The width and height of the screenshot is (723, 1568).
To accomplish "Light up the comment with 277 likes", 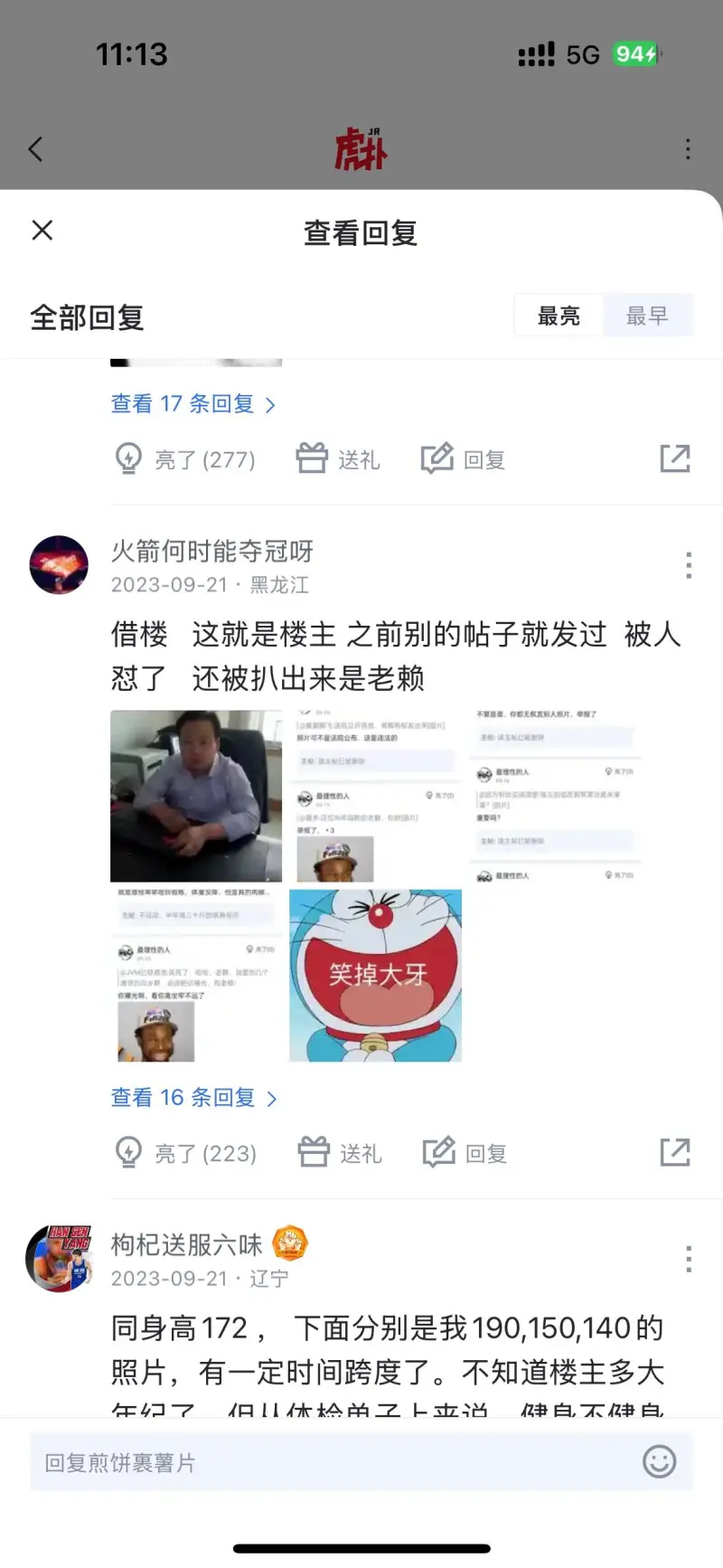I will pyautogui.click(x=185, y=459).
